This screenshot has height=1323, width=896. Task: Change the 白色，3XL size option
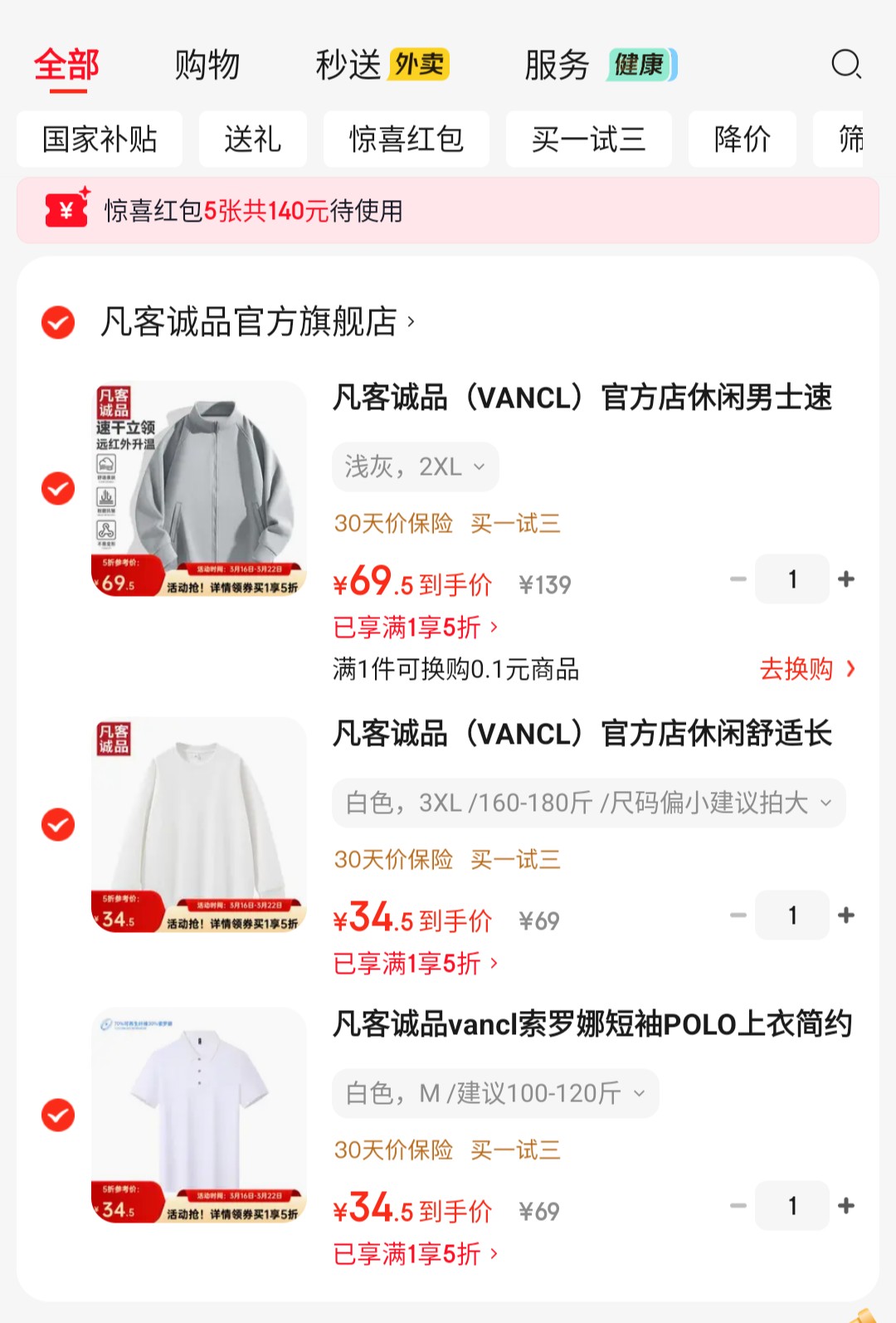click(588, 803)
